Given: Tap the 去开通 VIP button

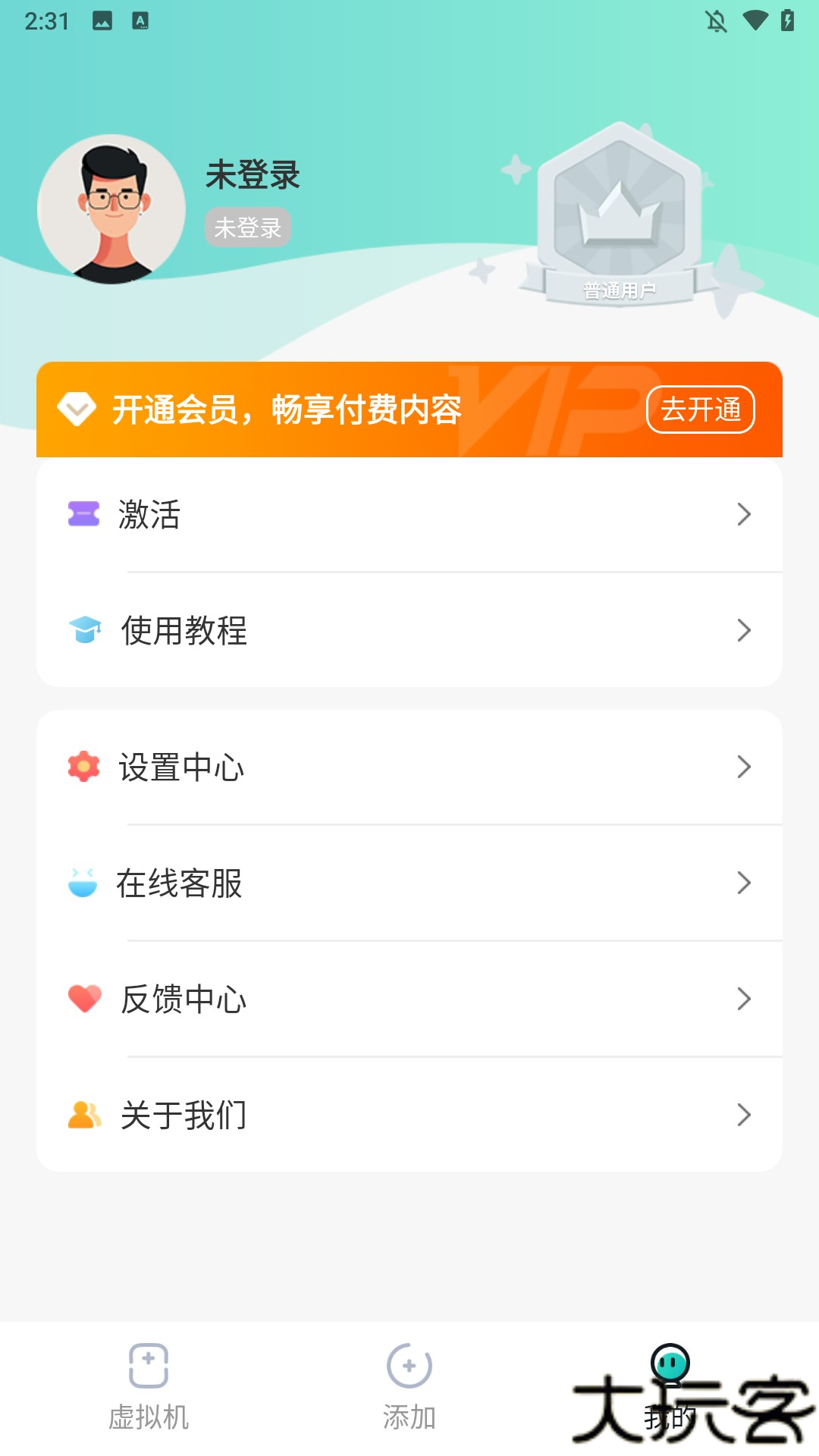Looking at the screenshot, I should pos(700,409).
